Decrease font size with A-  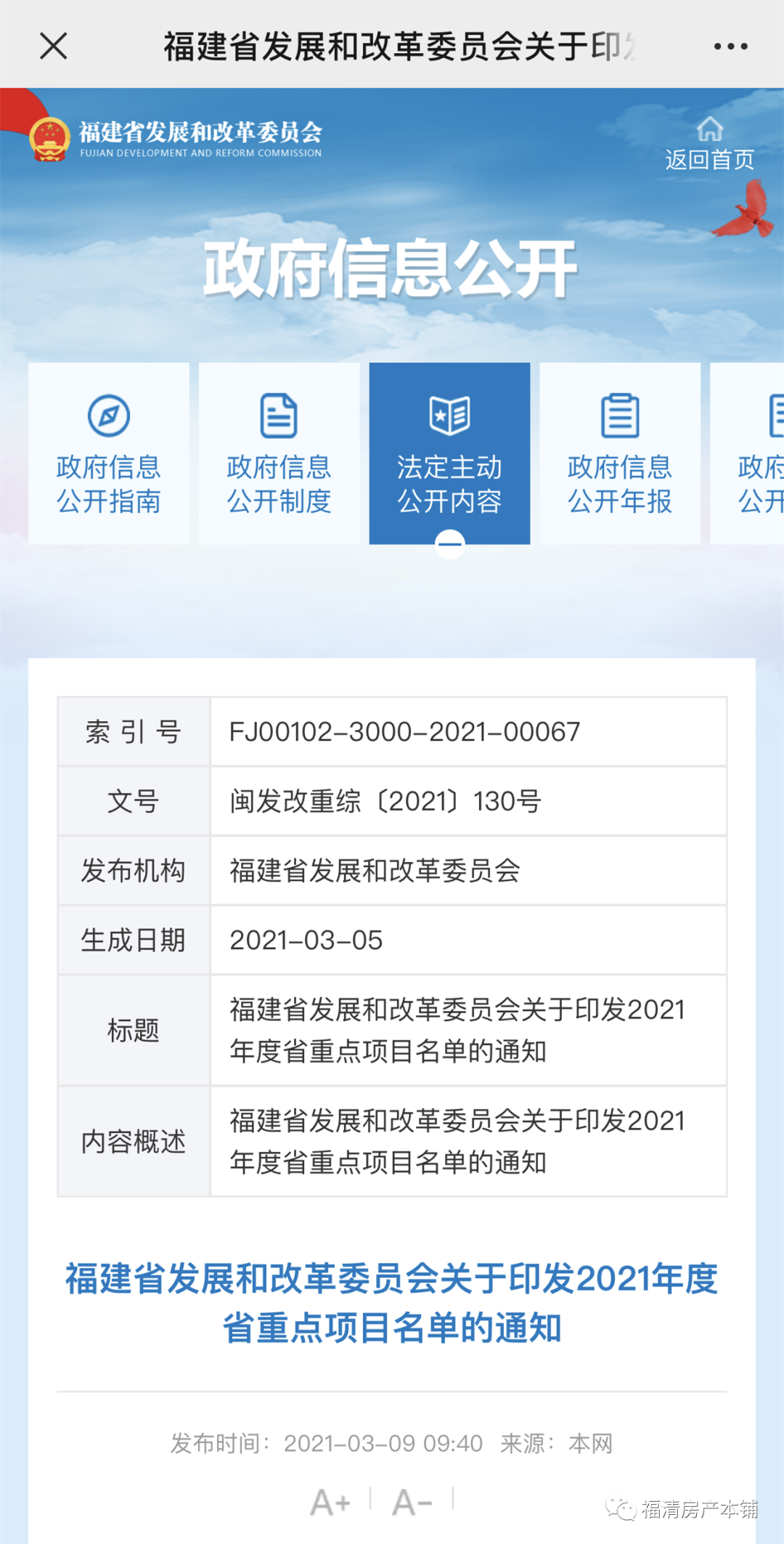[x=412, y=1502]
